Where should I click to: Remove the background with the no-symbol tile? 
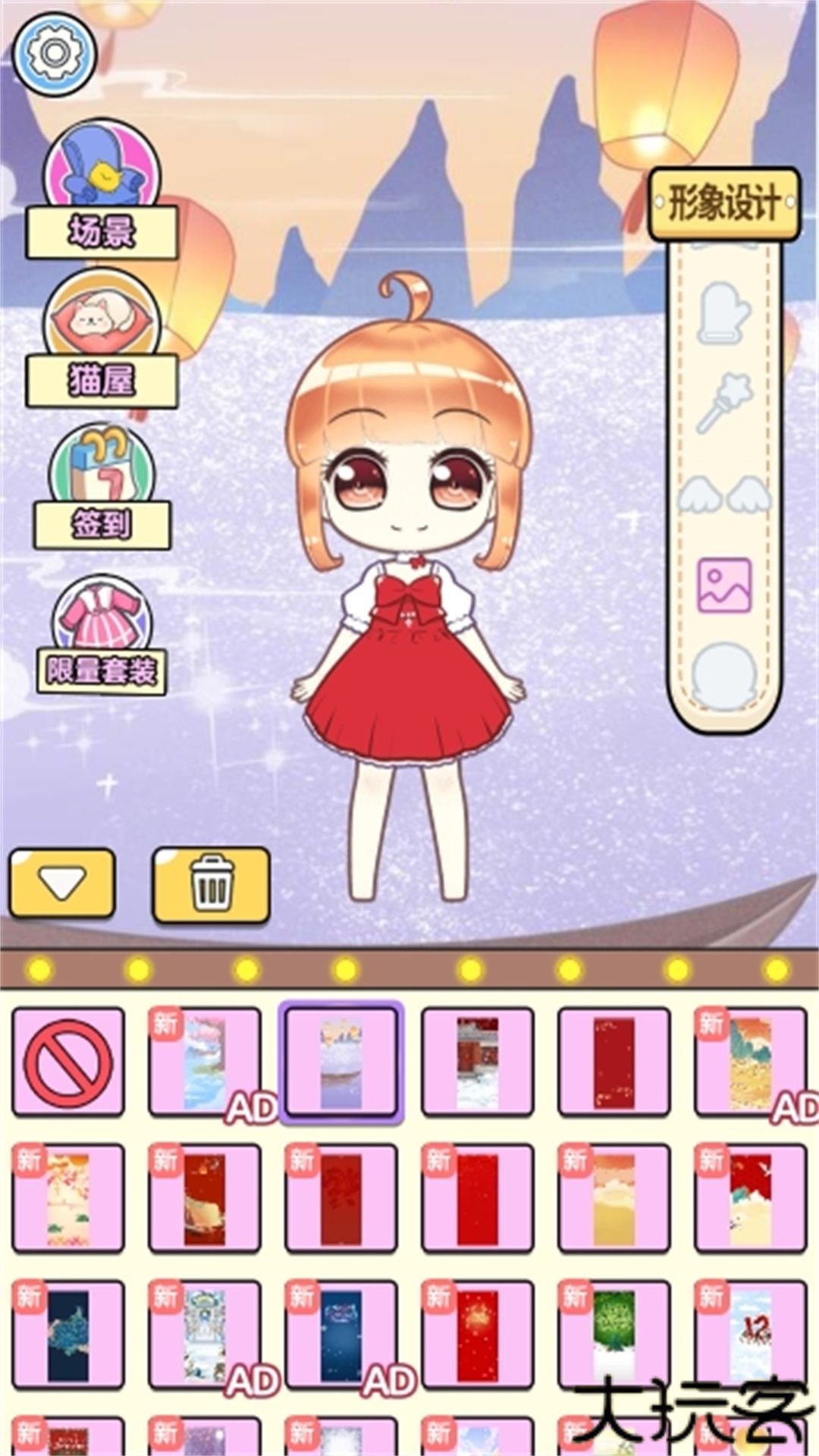pyautogui.click(x=68, y=1062)
